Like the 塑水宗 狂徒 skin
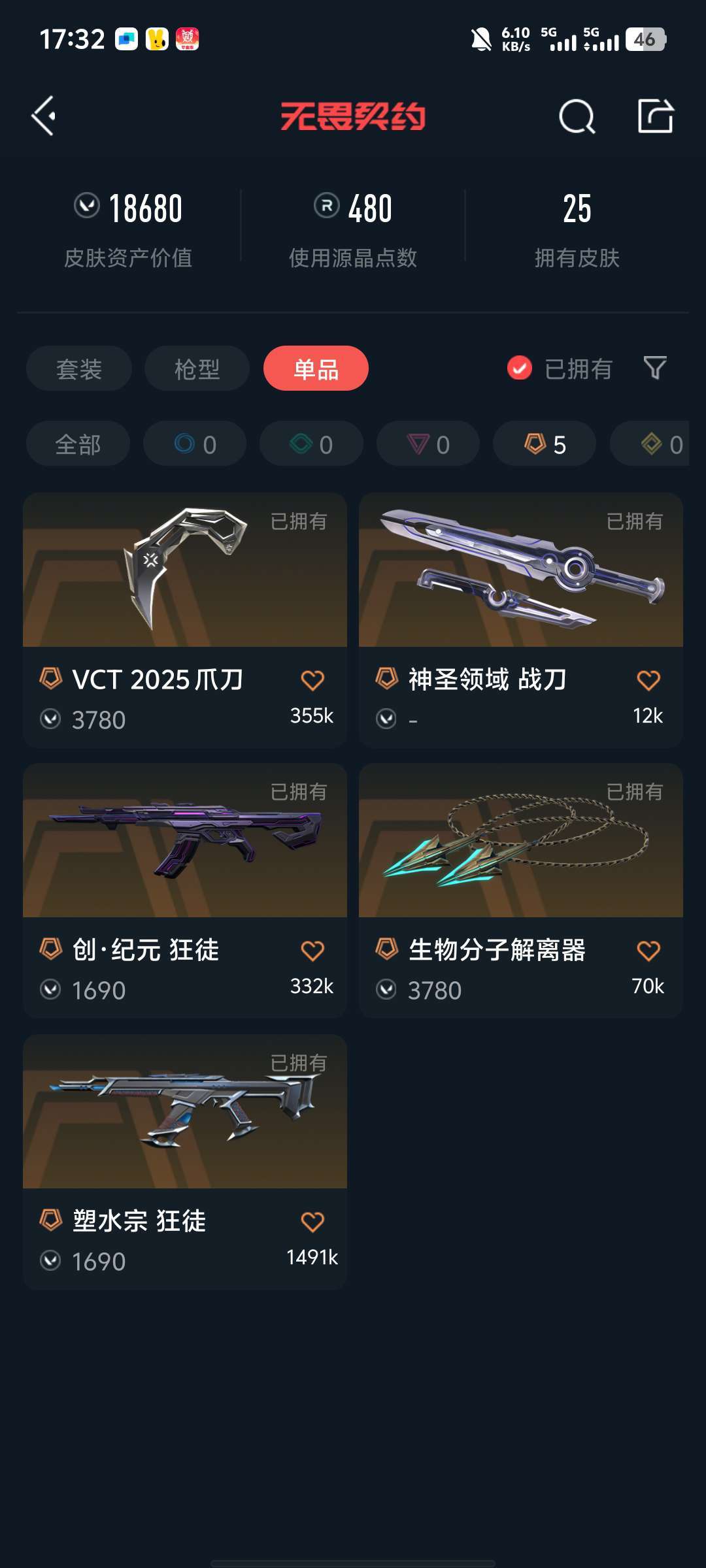706x1568 pixels. click(x=312, y=1222)
